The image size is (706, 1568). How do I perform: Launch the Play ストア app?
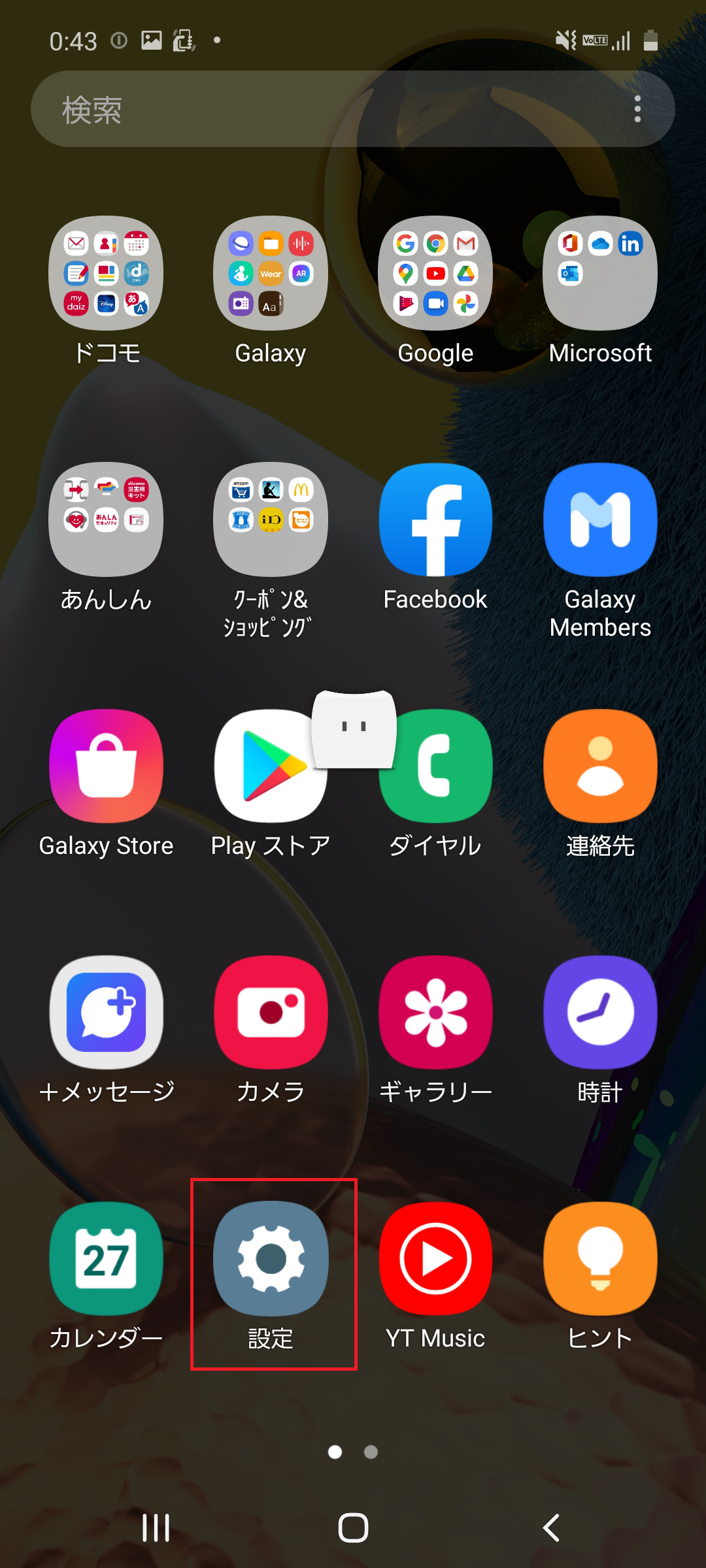point(271,766)
